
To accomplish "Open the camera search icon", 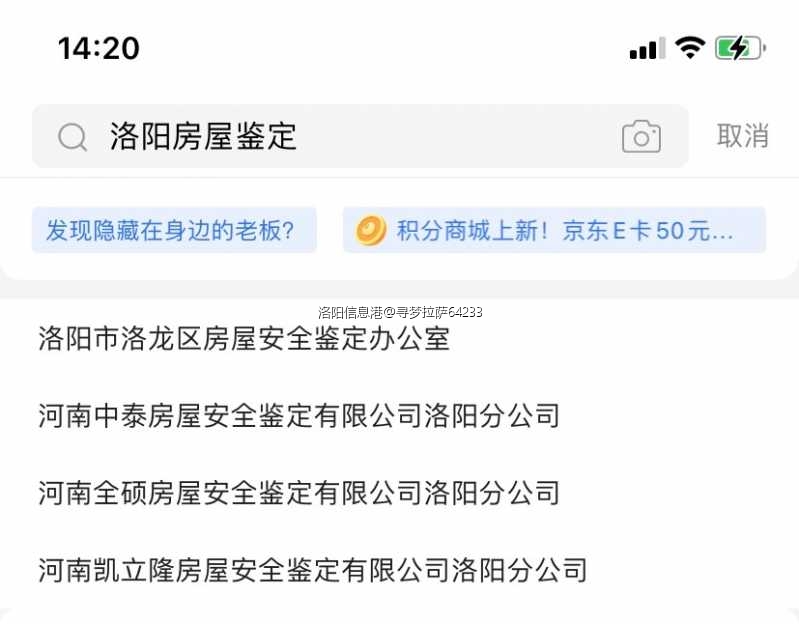I will click(x=641, y=136).
